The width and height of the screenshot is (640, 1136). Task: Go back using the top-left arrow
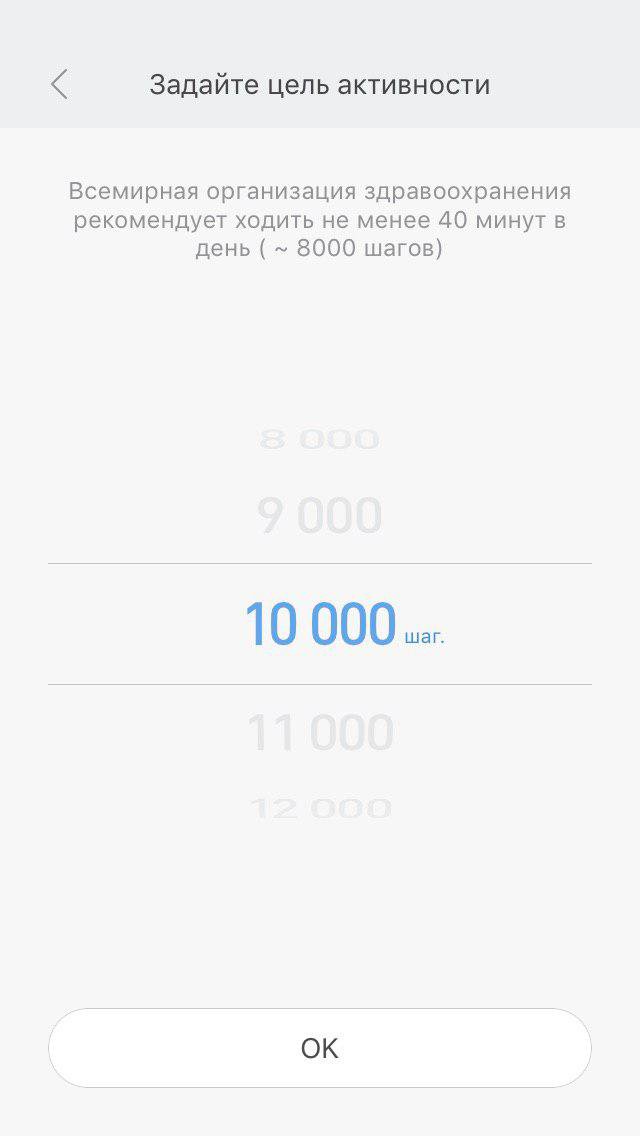click(59, 85)
